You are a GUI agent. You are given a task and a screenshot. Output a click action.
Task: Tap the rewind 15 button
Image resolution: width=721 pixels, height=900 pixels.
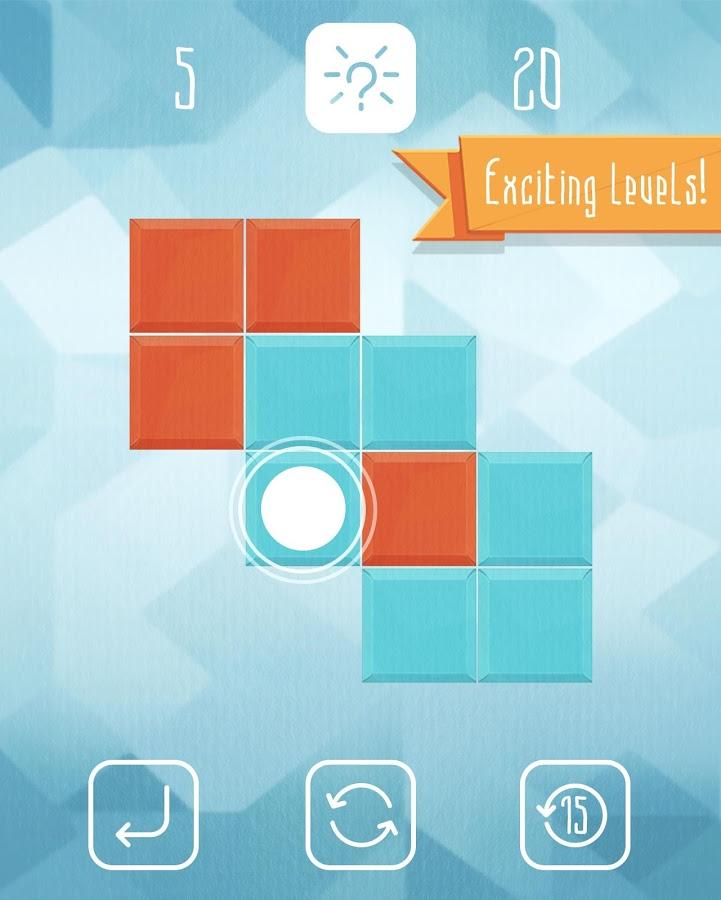(x=575, y=815)
